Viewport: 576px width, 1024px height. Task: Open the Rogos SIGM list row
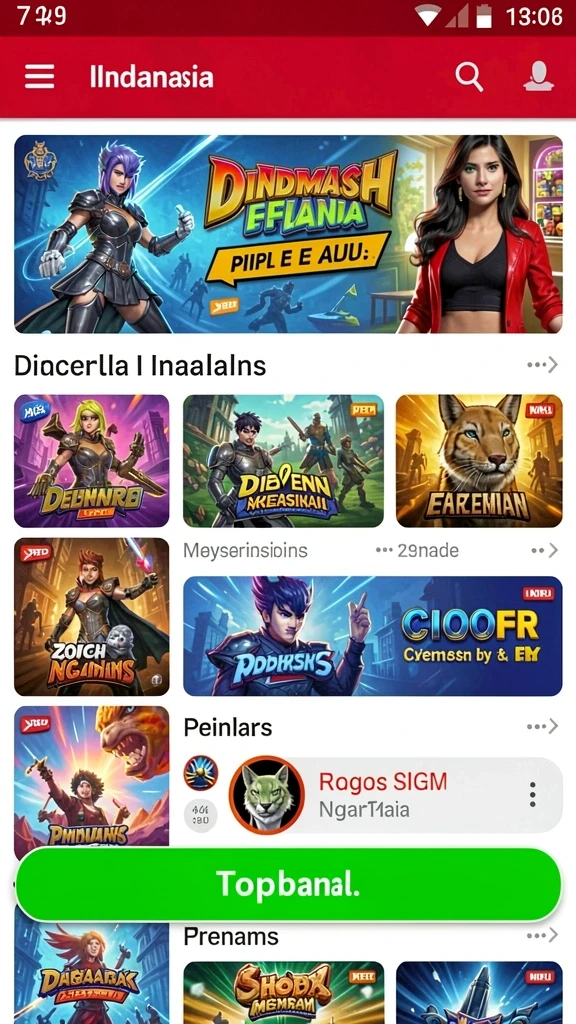(396, 795)
